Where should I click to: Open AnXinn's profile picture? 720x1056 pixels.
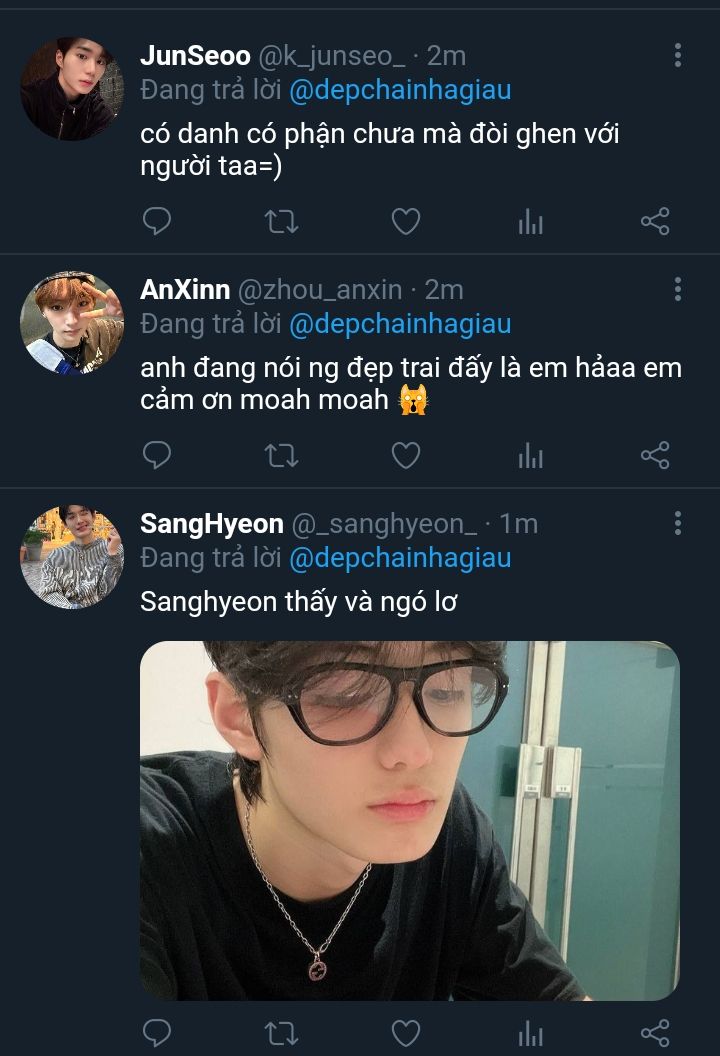(x=71, y=322)
